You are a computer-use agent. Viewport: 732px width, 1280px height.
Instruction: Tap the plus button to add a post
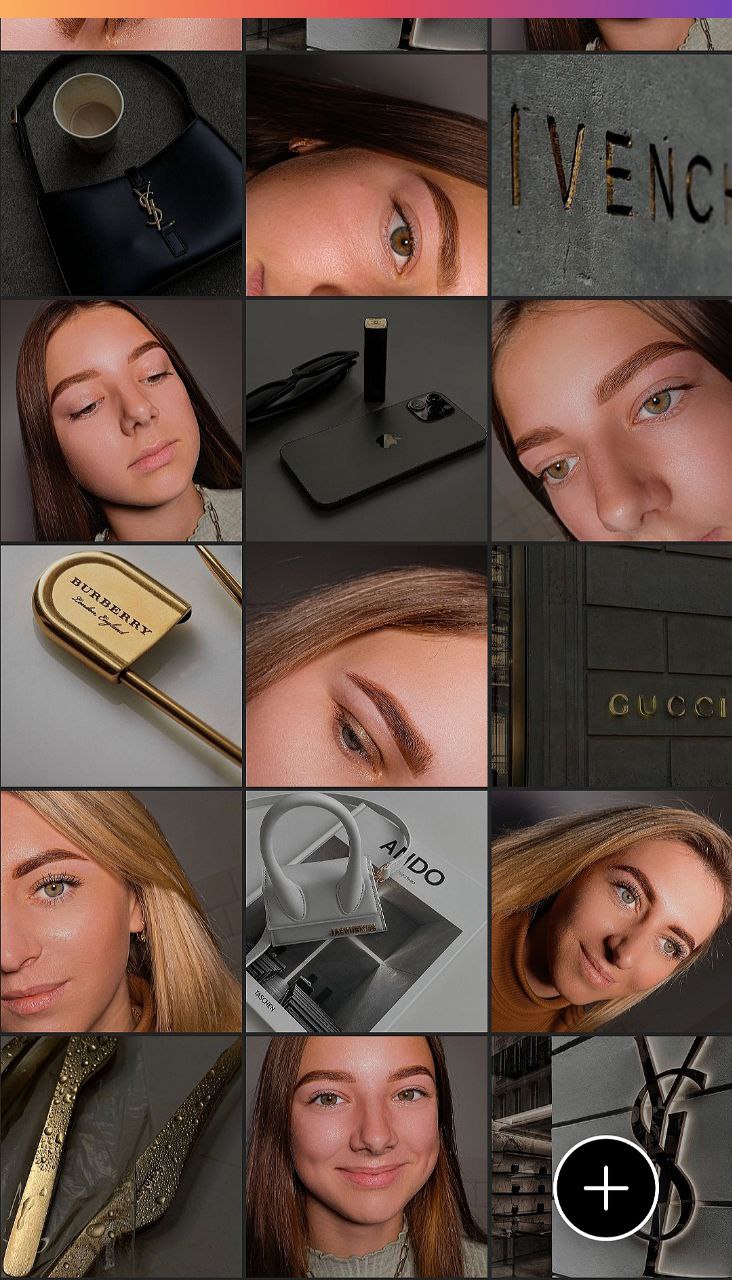click(606, 1188)
